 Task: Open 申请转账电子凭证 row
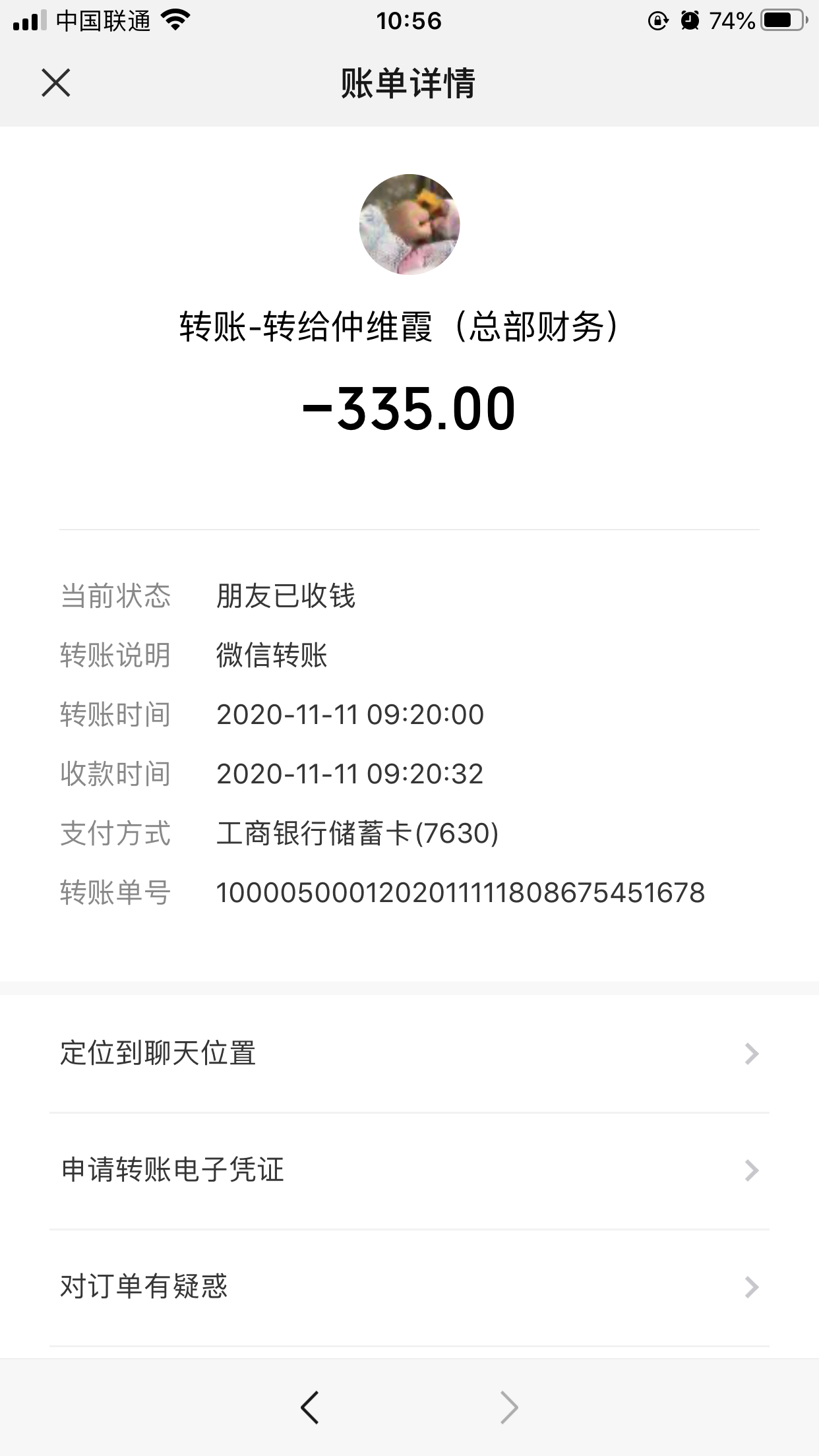pyautogui.click(x=409, y=1171)
